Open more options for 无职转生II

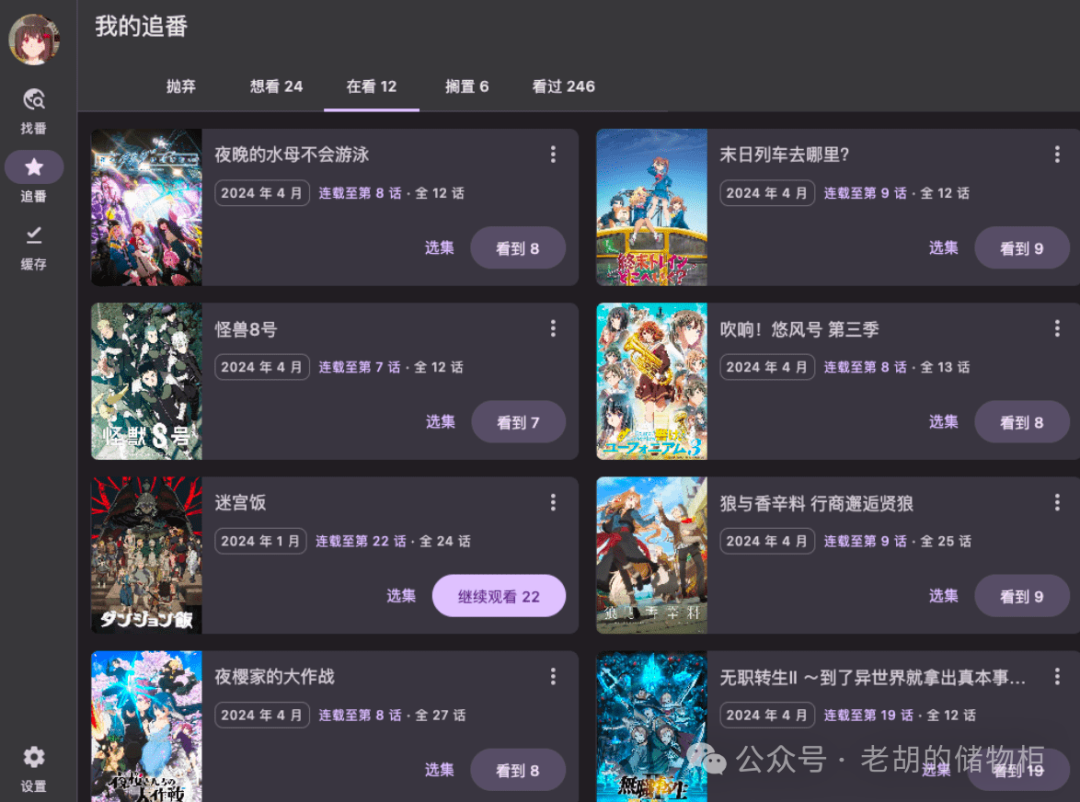click(x=1057, y=677)
